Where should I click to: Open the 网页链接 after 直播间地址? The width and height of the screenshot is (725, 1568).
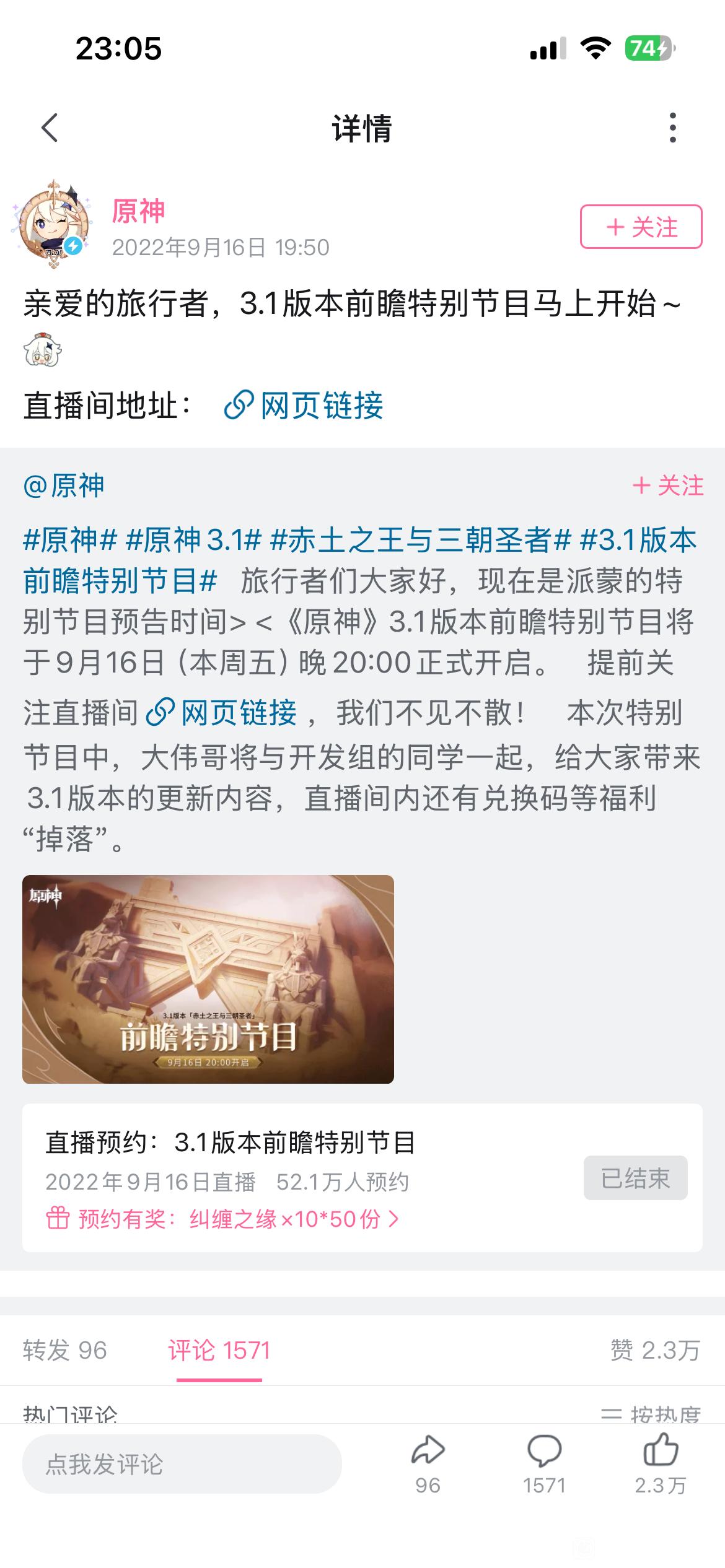[304, 406]
